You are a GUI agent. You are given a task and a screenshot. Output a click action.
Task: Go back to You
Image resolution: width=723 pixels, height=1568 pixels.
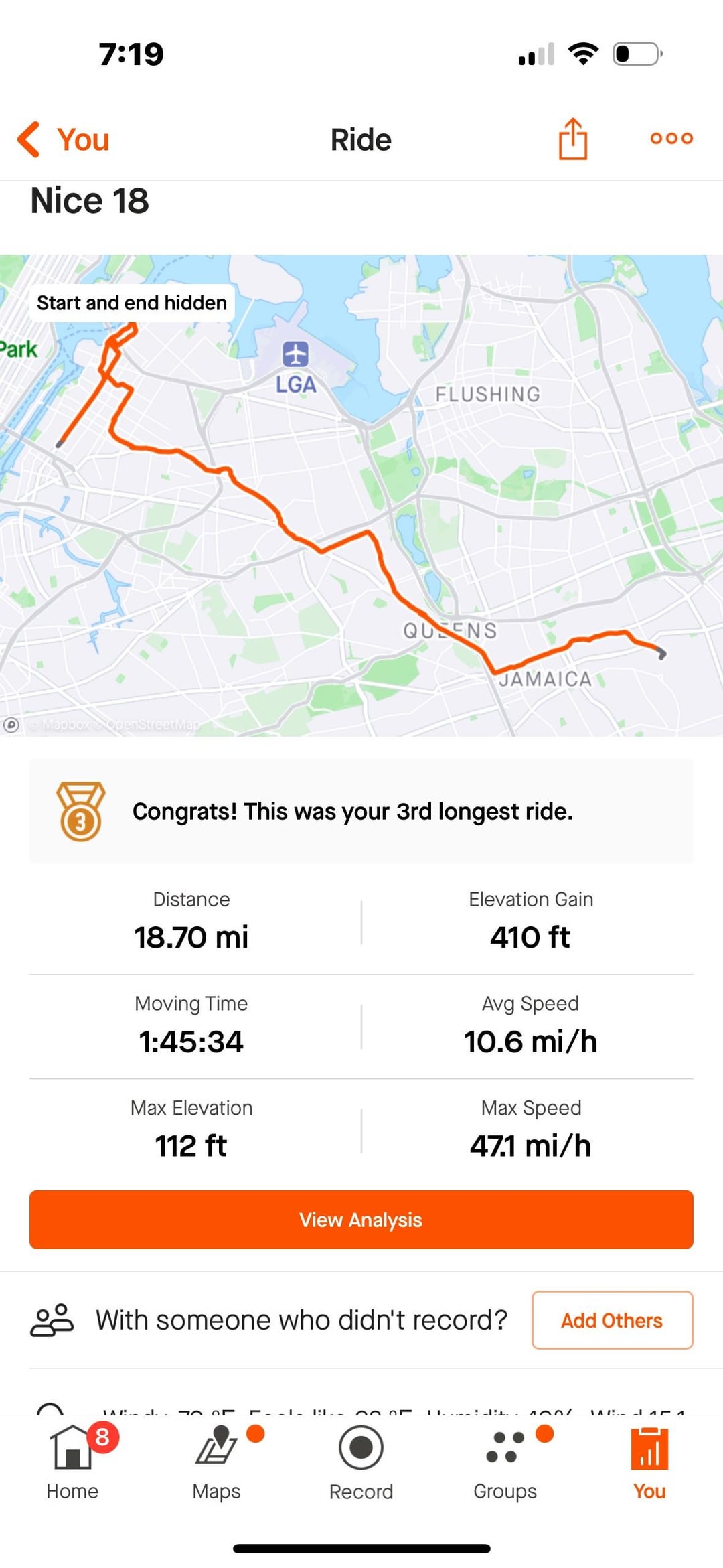(x=64, y=139)
